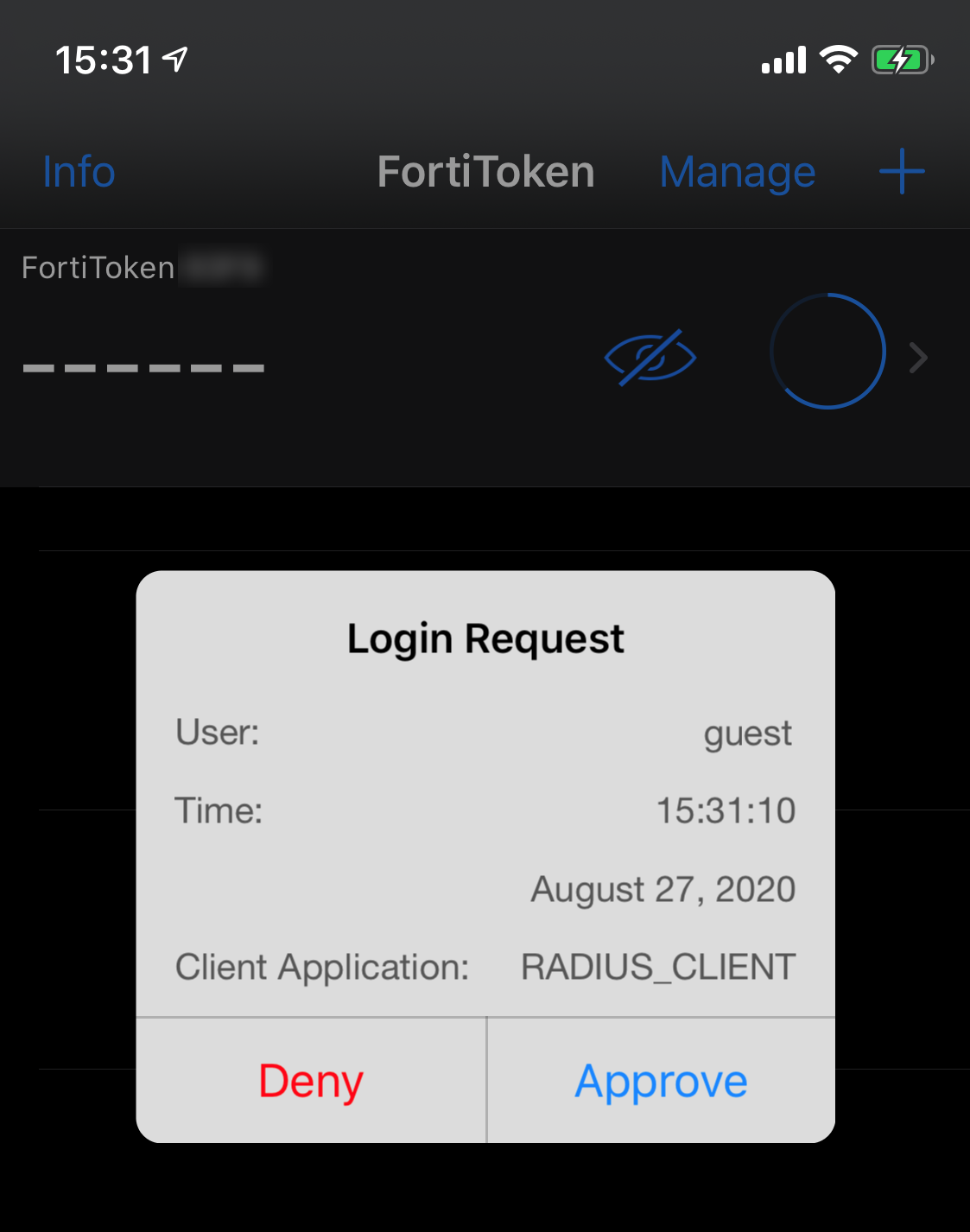Image resolution: width=970 pixels, height=1232 pixels.
Task: Open the Info page
Action: 79,172
